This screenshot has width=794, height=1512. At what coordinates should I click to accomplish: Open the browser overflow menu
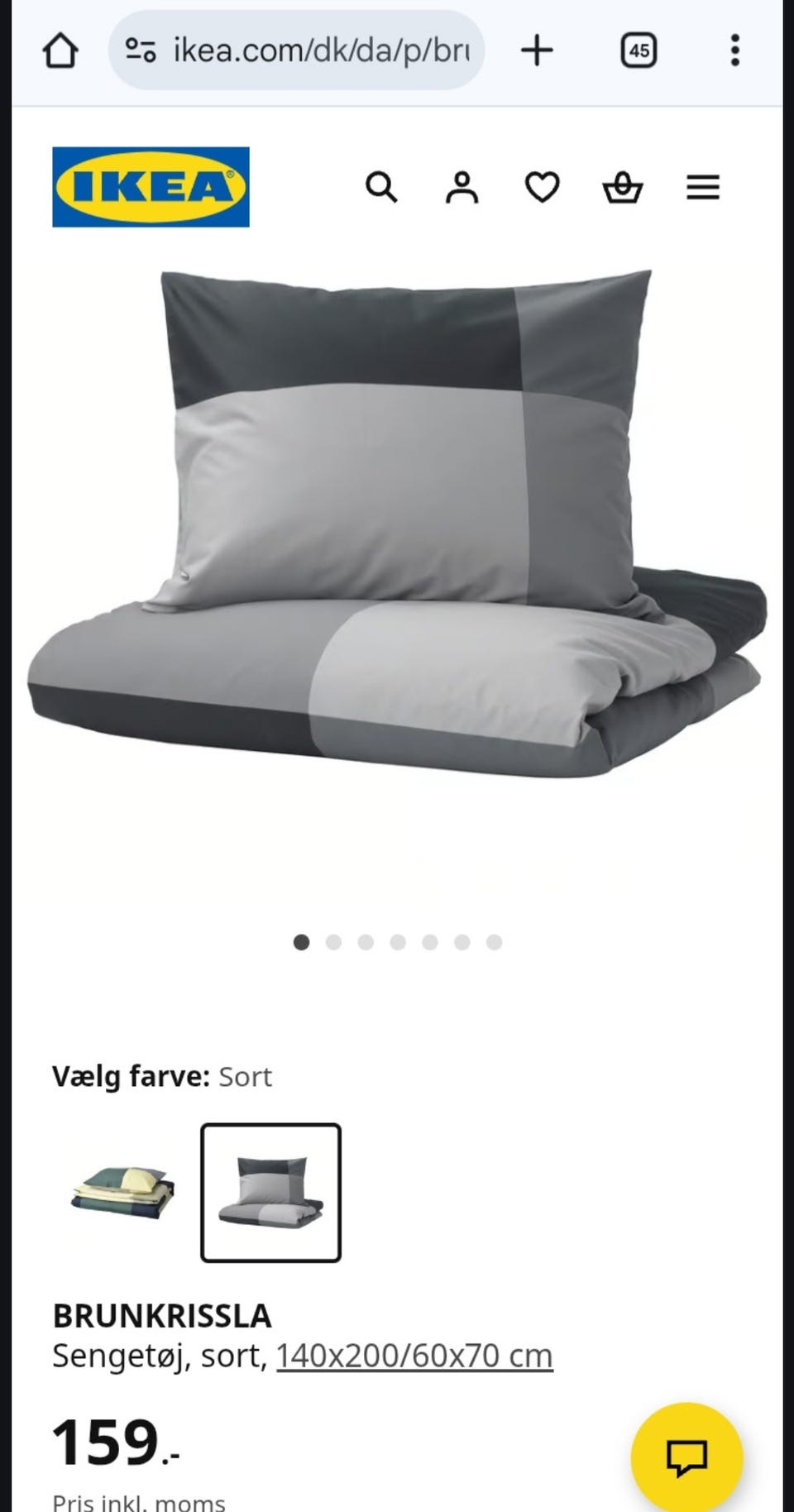pyautogui.click(x=734, y=50)
